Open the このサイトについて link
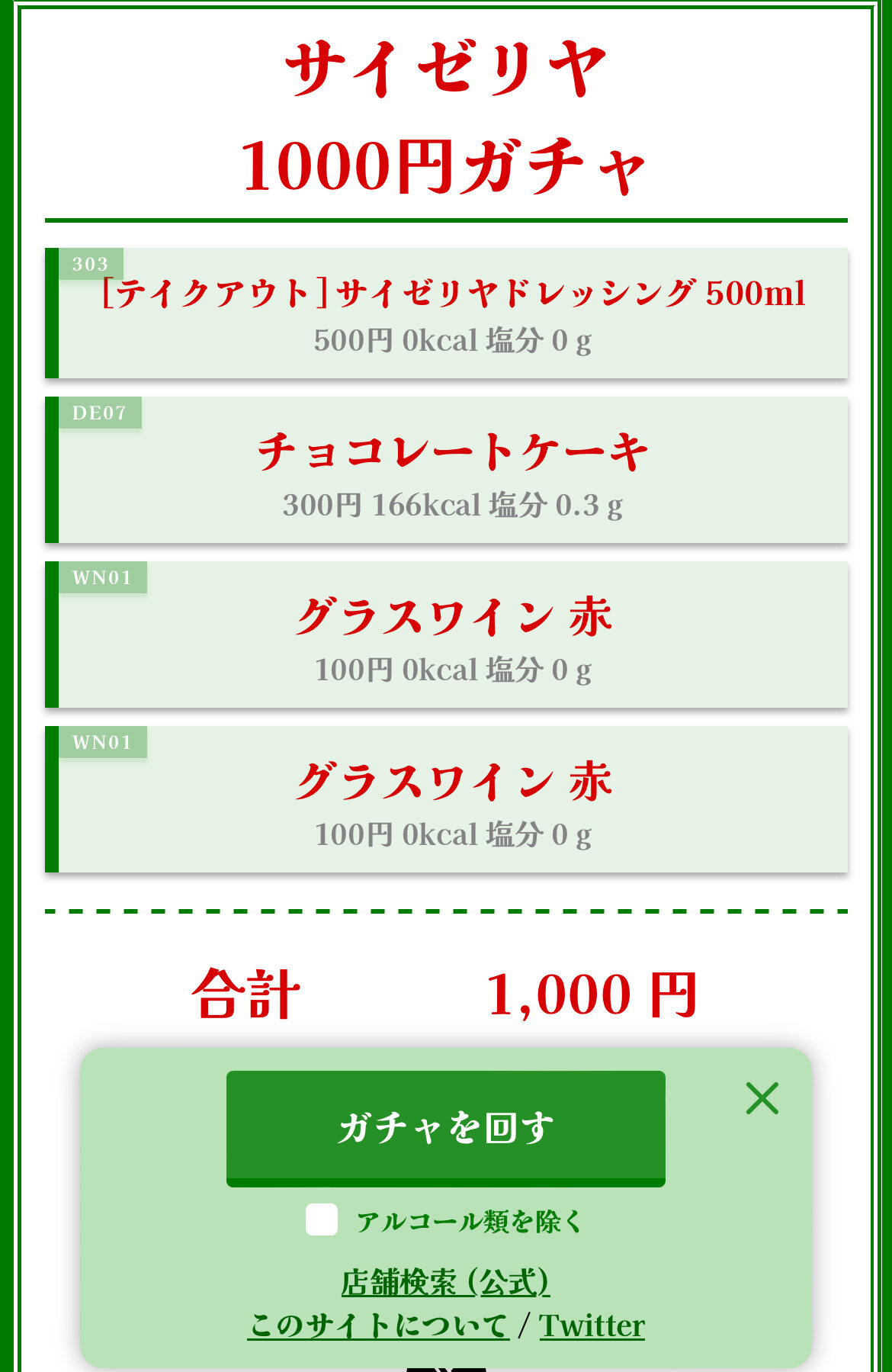 [x=378, y=1326]
